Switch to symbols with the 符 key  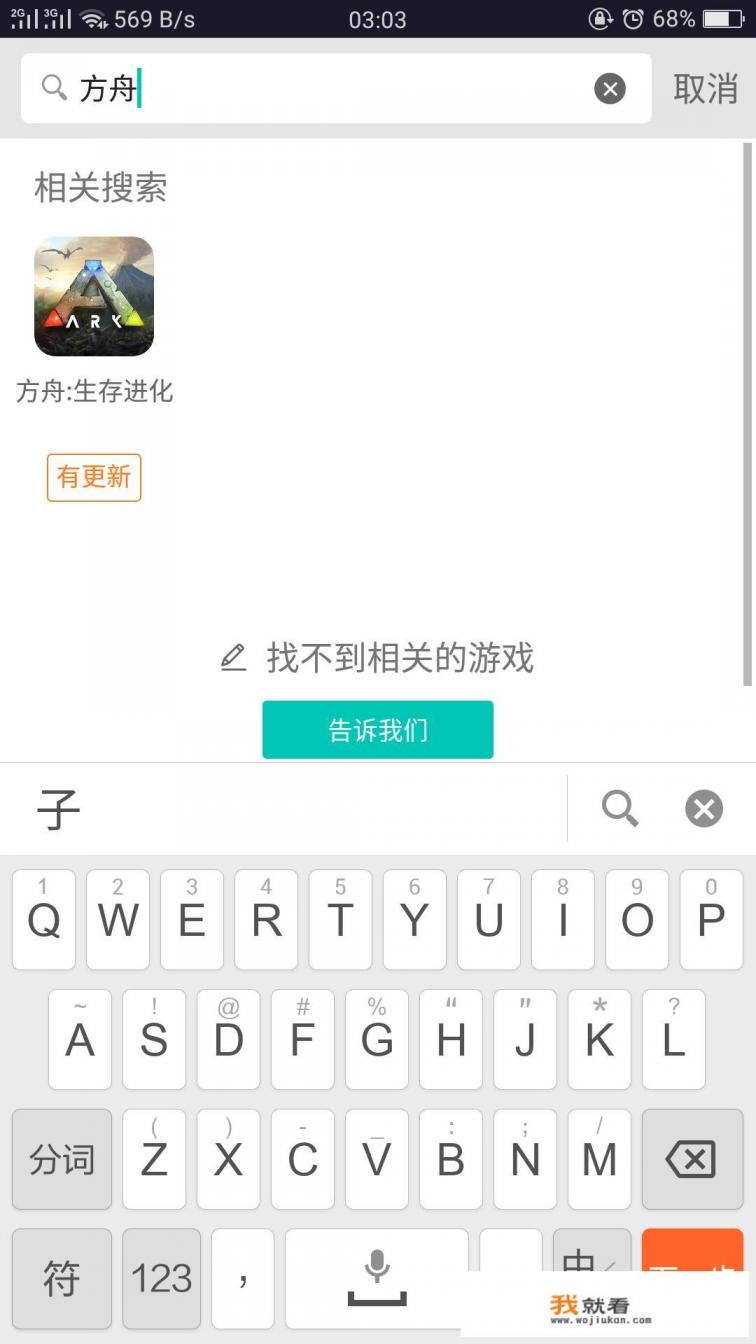pyautogui.click(x=61, y=1279)
